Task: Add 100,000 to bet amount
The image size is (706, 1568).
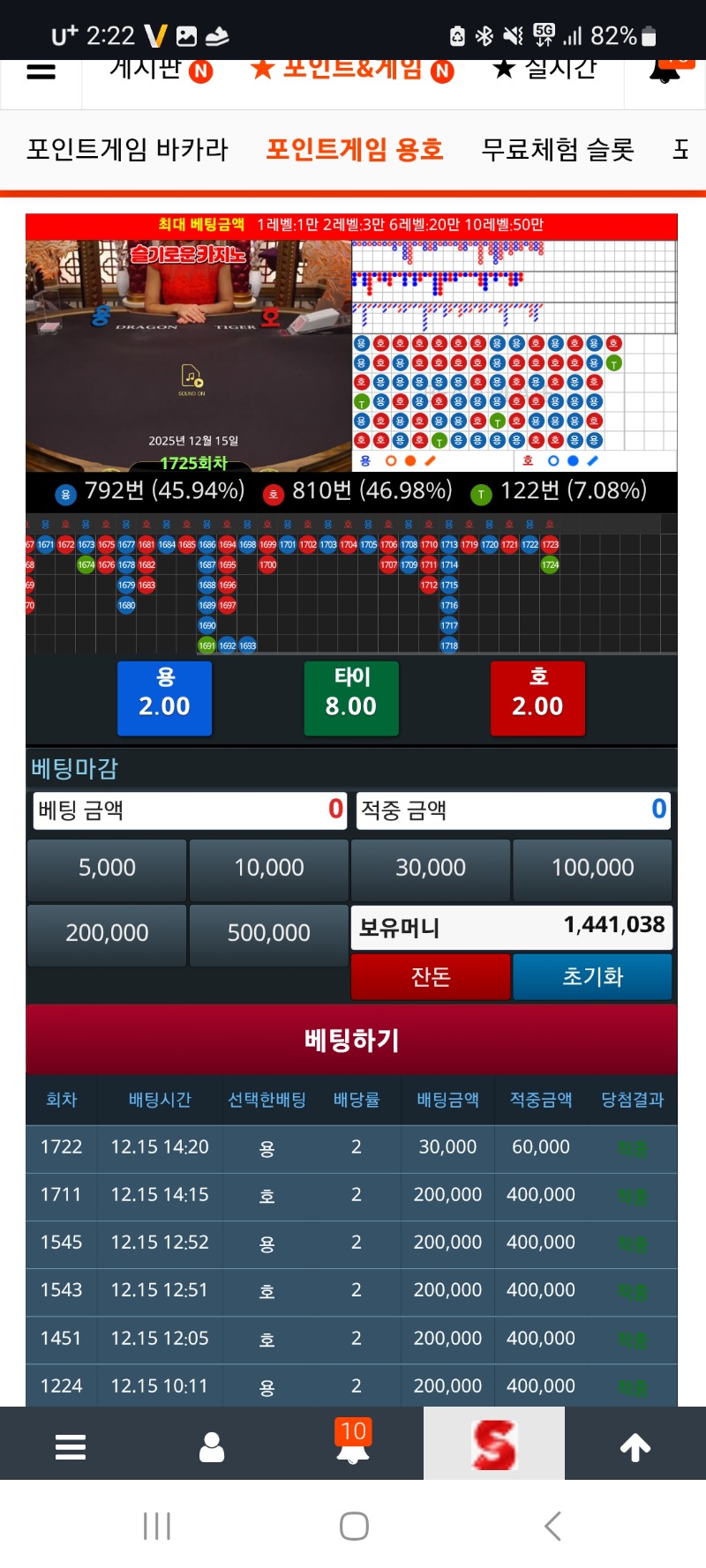Action: coord(592,868)
